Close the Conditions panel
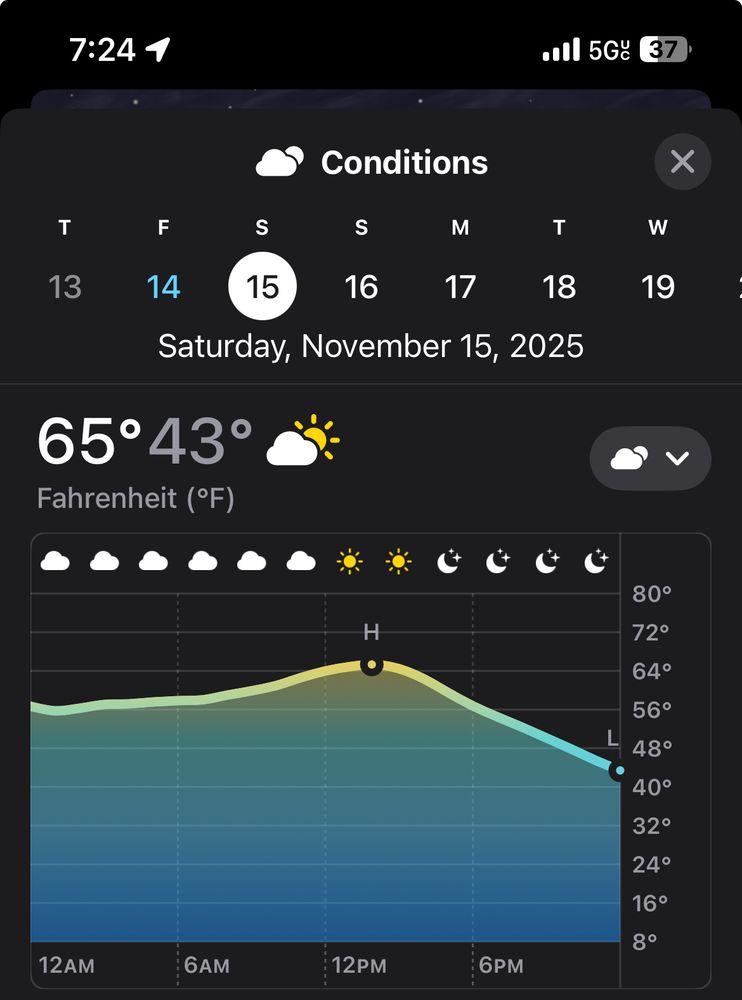742x1000 pixels. point(682,161)
